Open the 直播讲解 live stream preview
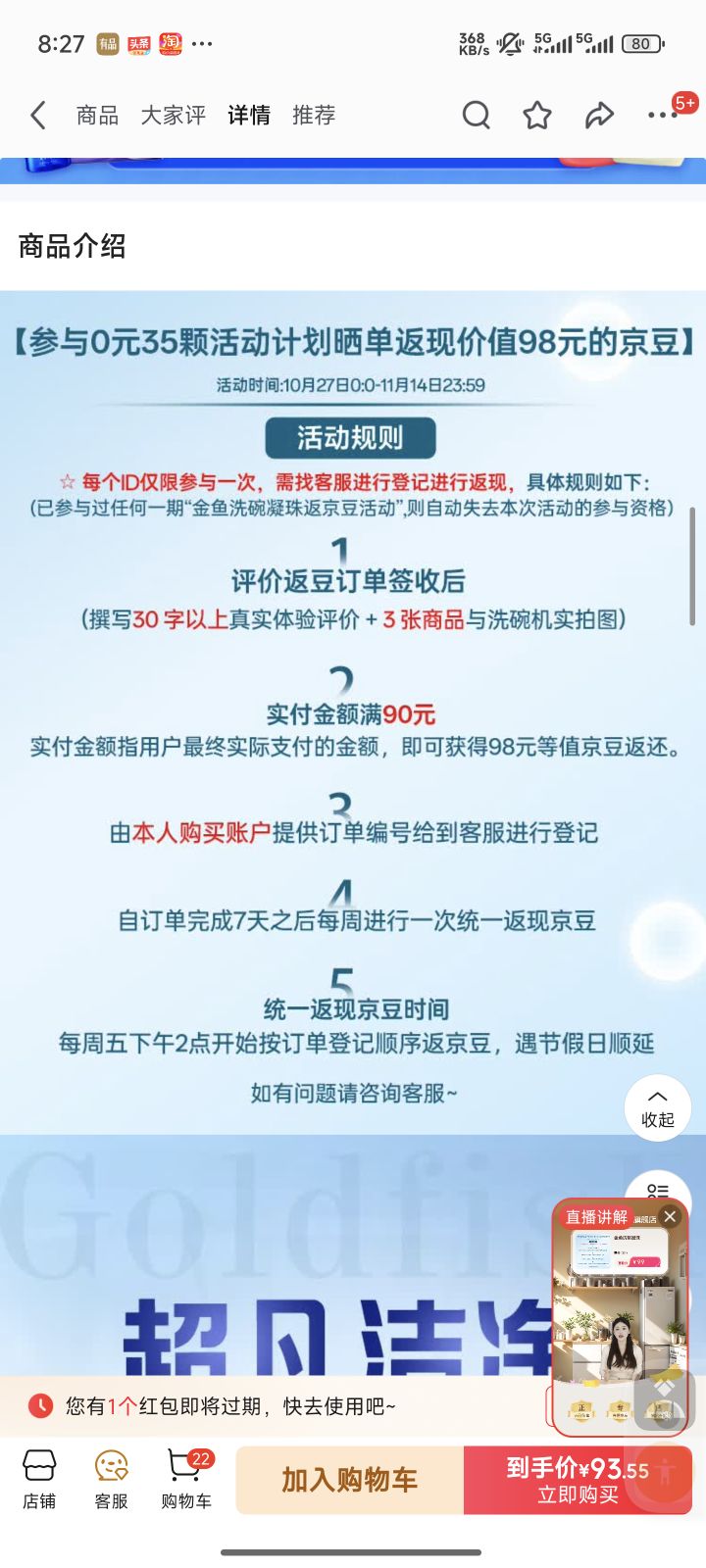Viewport: 706px width, 1568px height. coord(620,1318)
